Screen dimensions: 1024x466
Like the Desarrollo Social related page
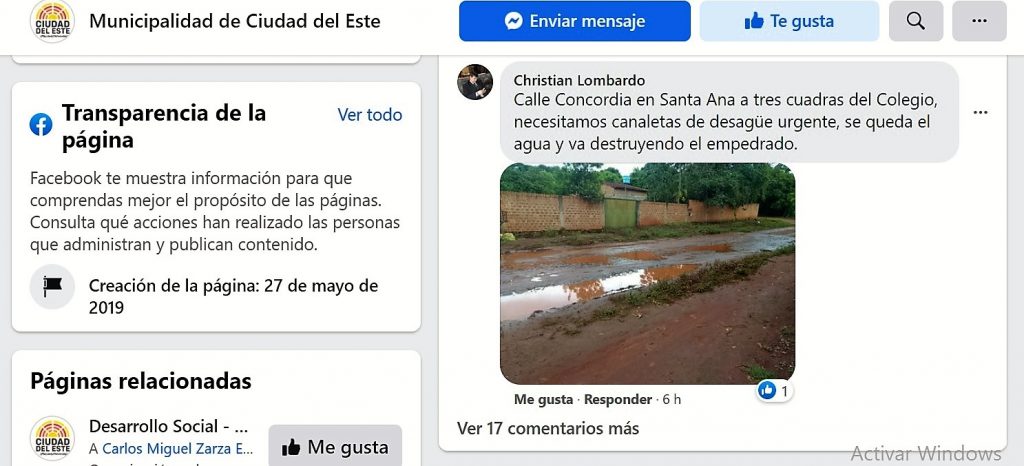(x=335, y=447)
